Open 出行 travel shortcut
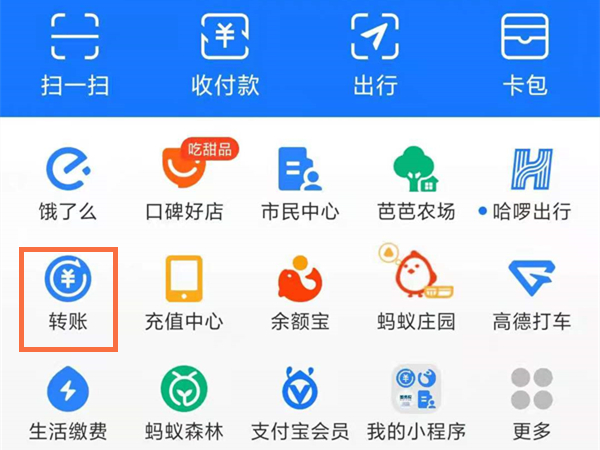 pos(375,54)
